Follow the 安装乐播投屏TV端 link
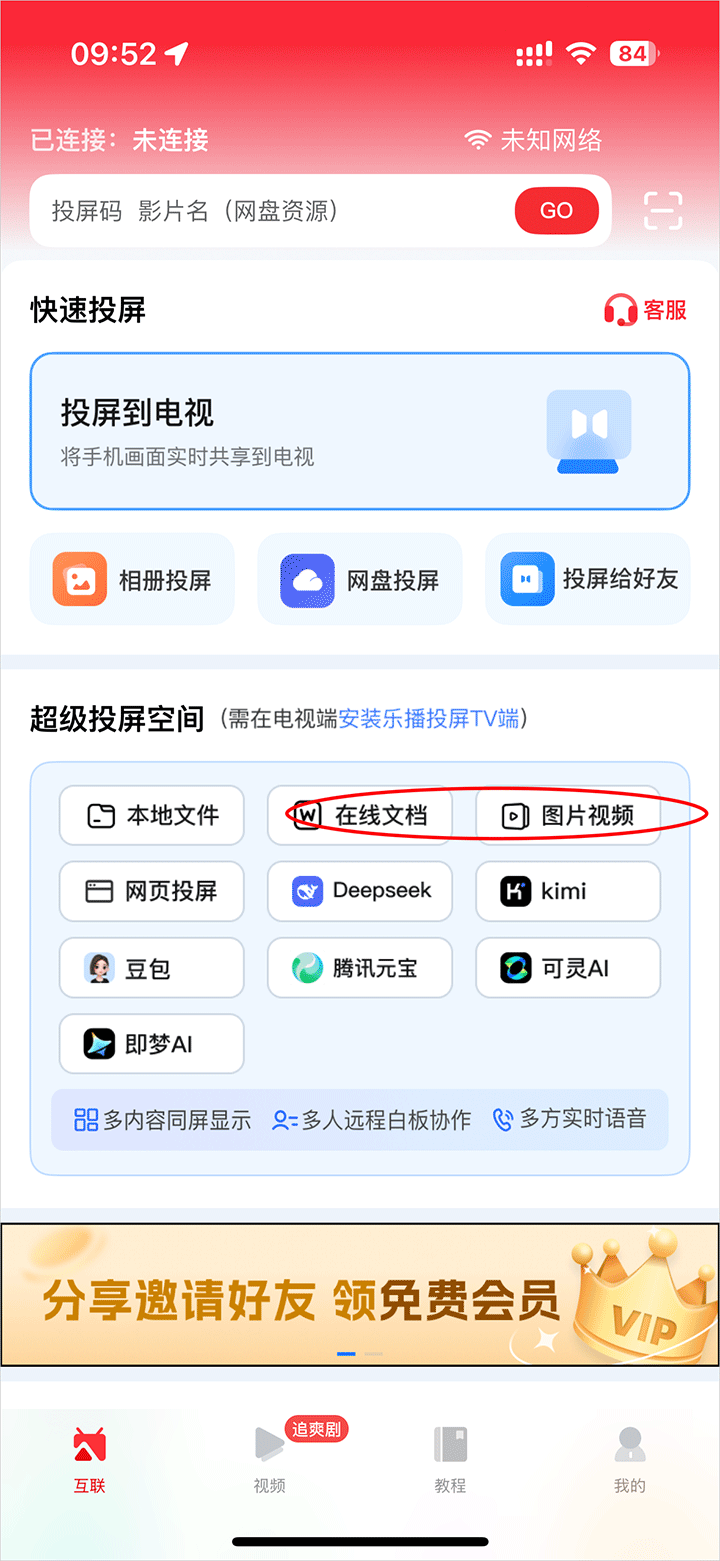 pyautogui.click(x=429, y=718)
